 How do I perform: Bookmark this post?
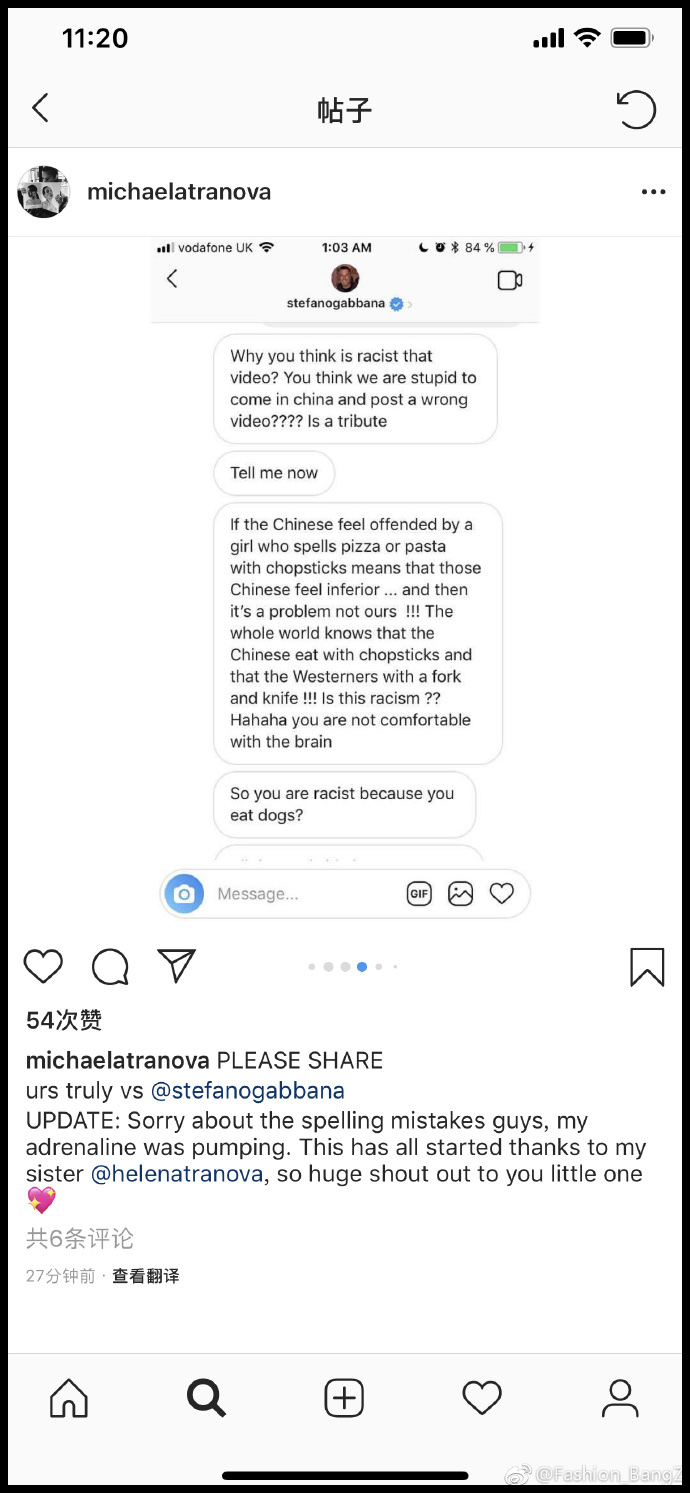[647, 967]
